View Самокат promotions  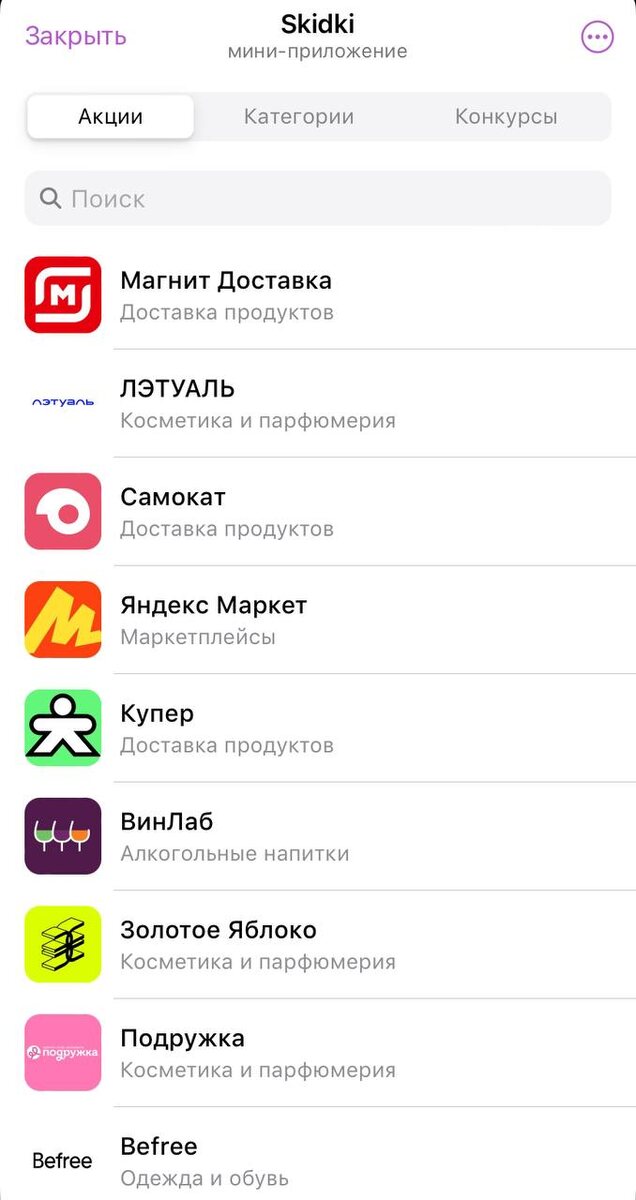tap(318, 511)
